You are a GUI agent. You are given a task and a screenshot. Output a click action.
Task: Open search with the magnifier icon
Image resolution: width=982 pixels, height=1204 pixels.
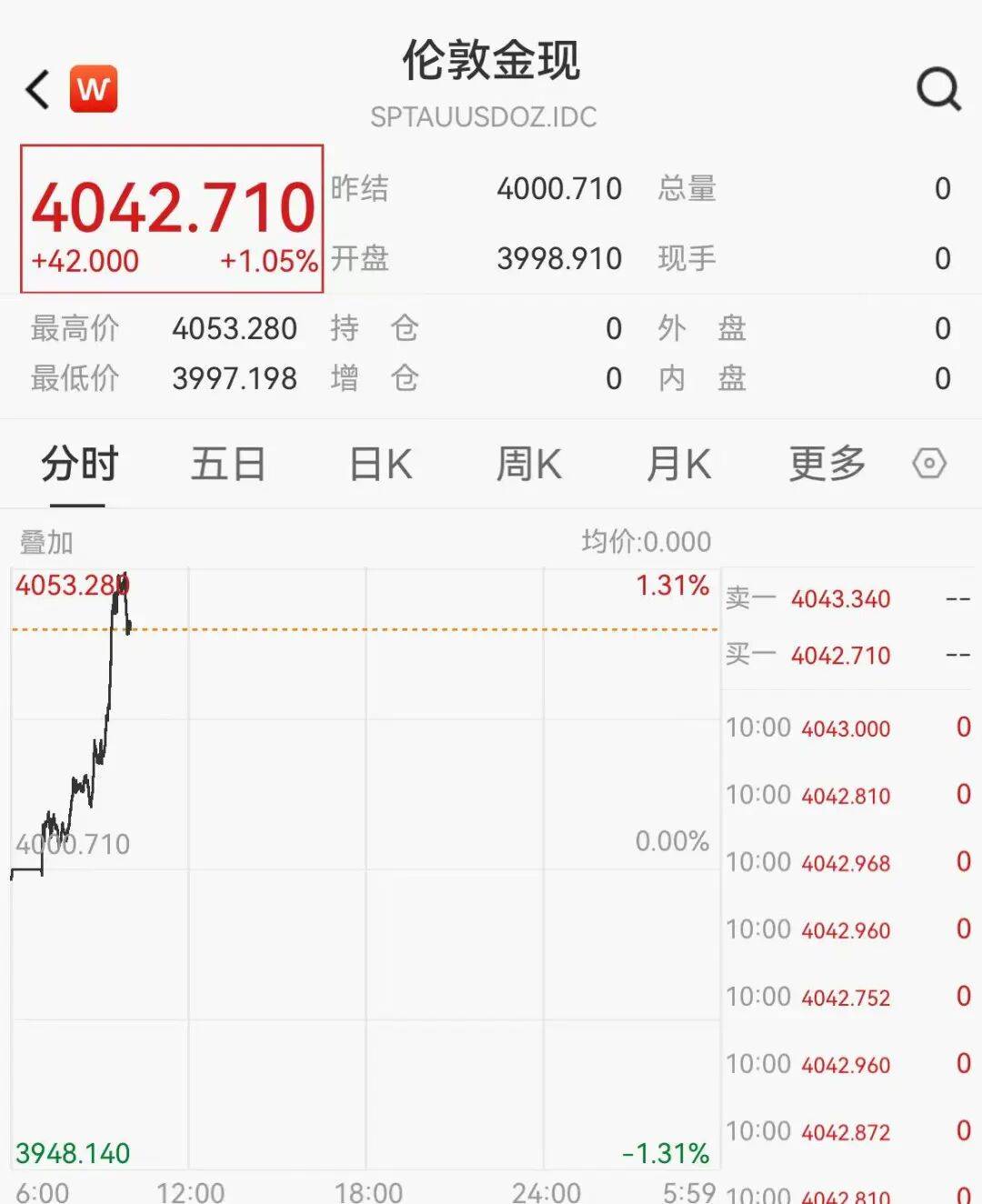point(937,89)
